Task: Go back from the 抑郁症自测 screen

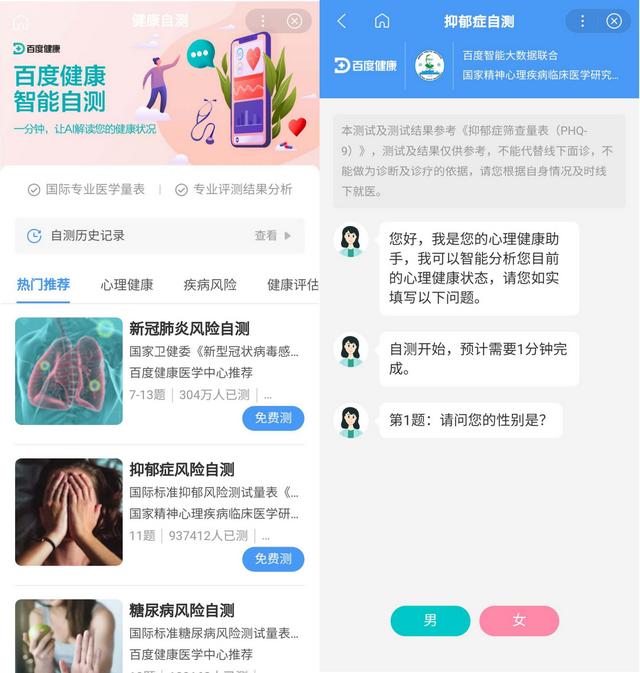Action: point(342,21)
